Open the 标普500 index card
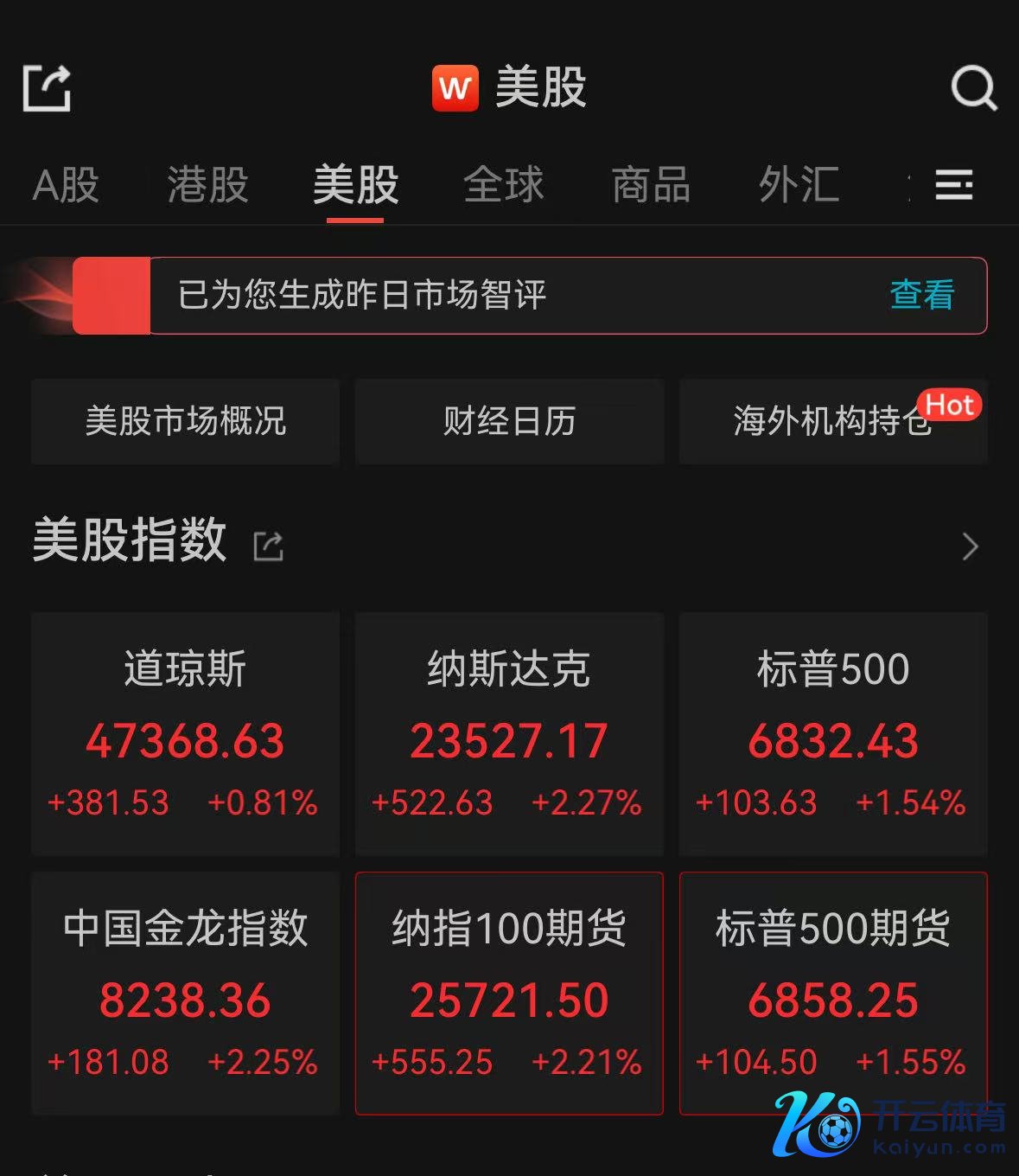This screenshot has width=1019, height=1176. (832, 733)
